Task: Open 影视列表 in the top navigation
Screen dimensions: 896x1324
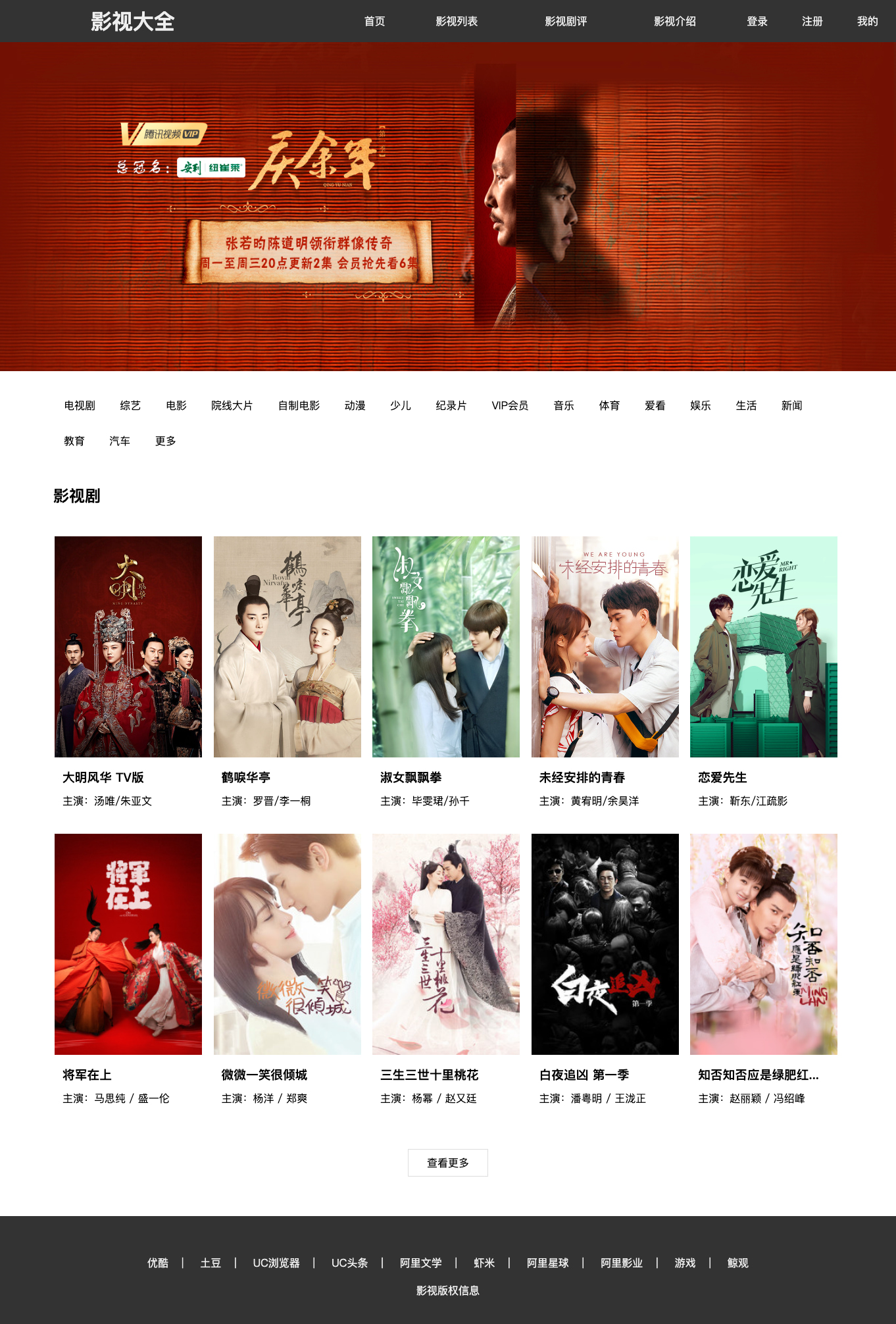Action: pyautogui.click(x=457, y=22)
